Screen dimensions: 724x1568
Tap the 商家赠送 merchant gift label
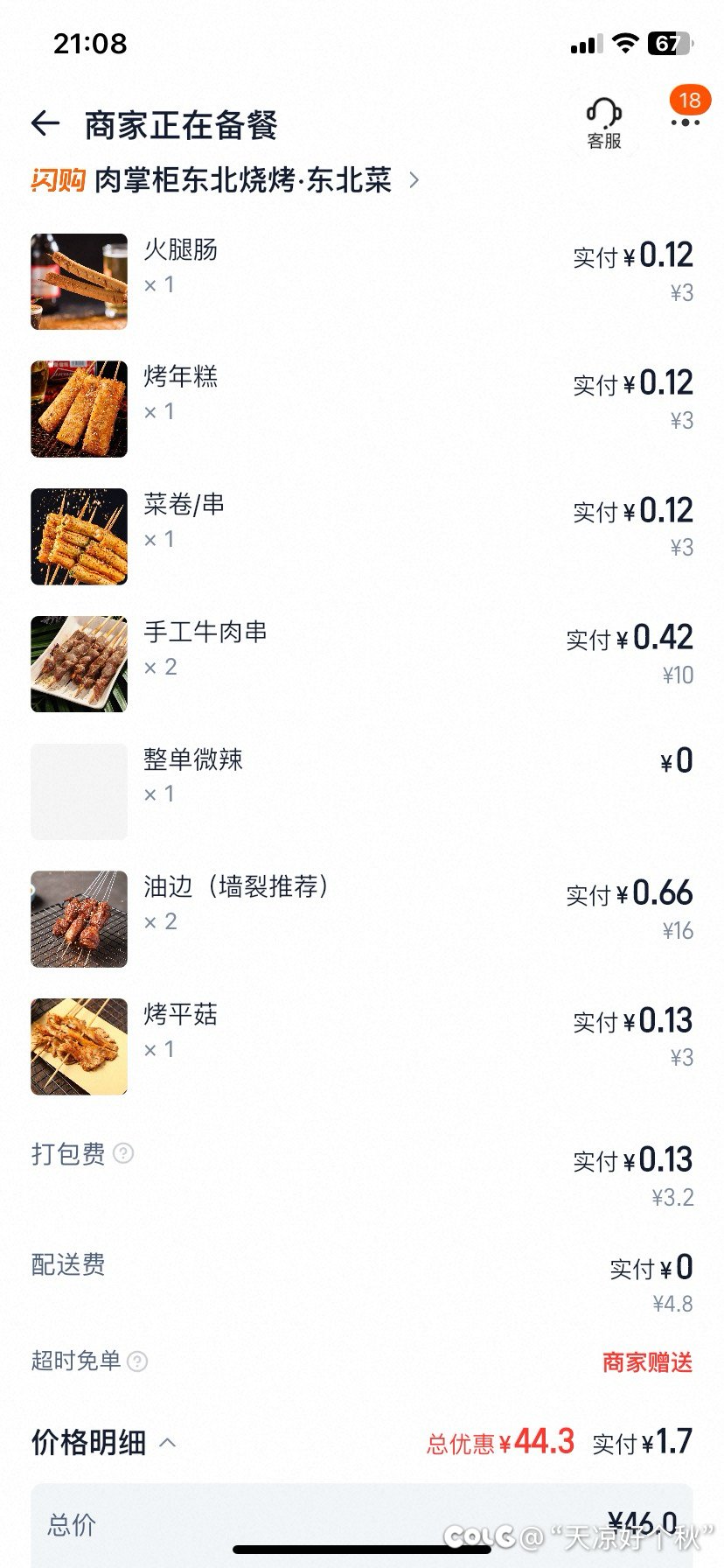[647, 1361]
